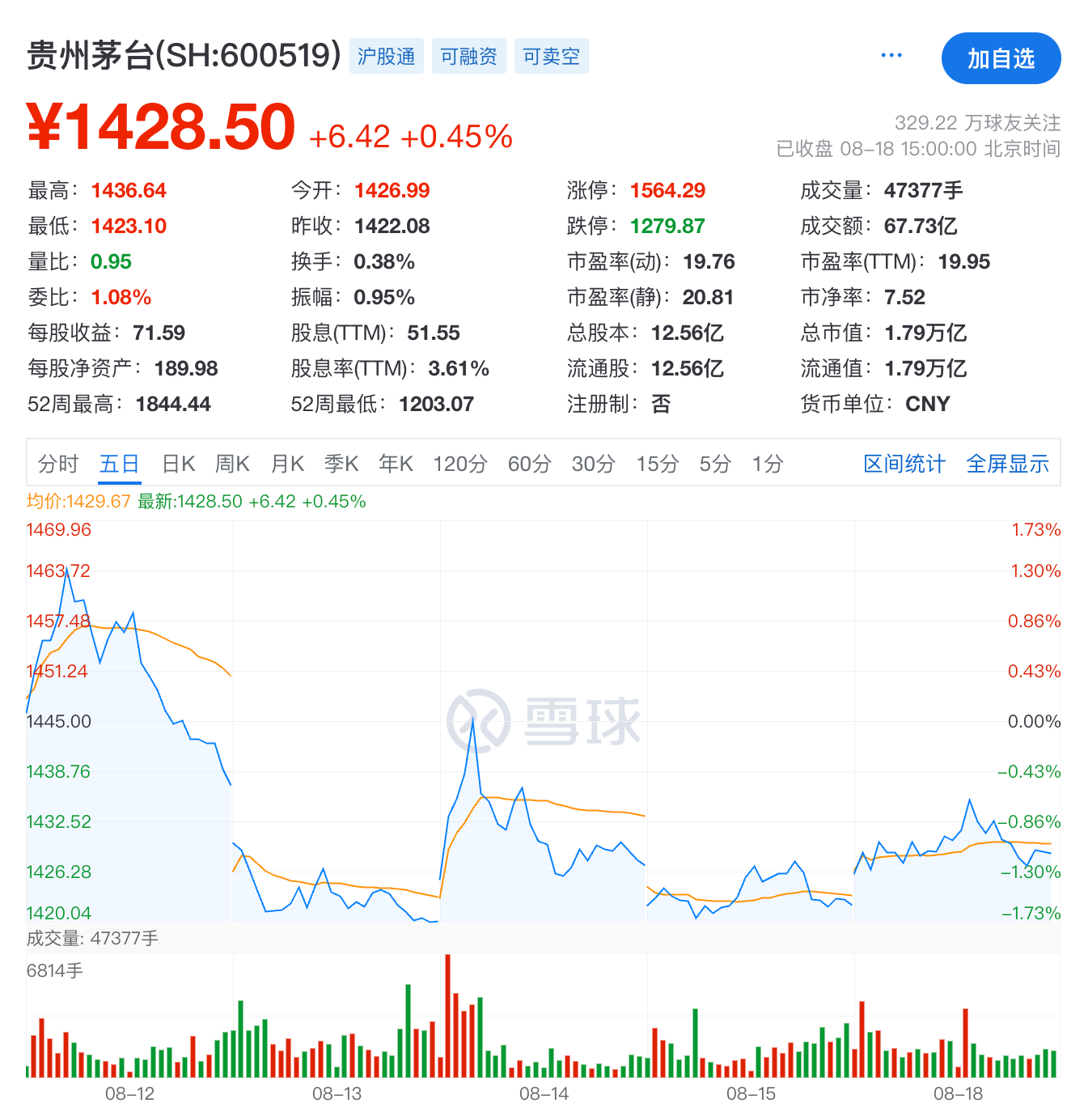Tap the 可卖空 tag

tap(552, 56)
